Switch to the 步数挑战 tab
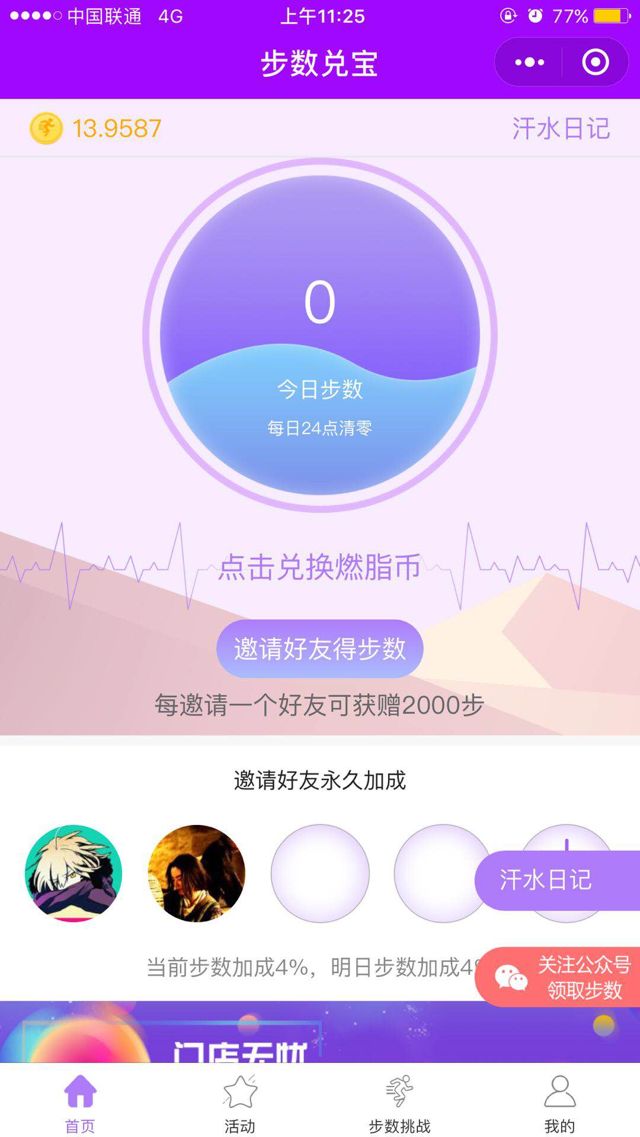 [400, 1103]
